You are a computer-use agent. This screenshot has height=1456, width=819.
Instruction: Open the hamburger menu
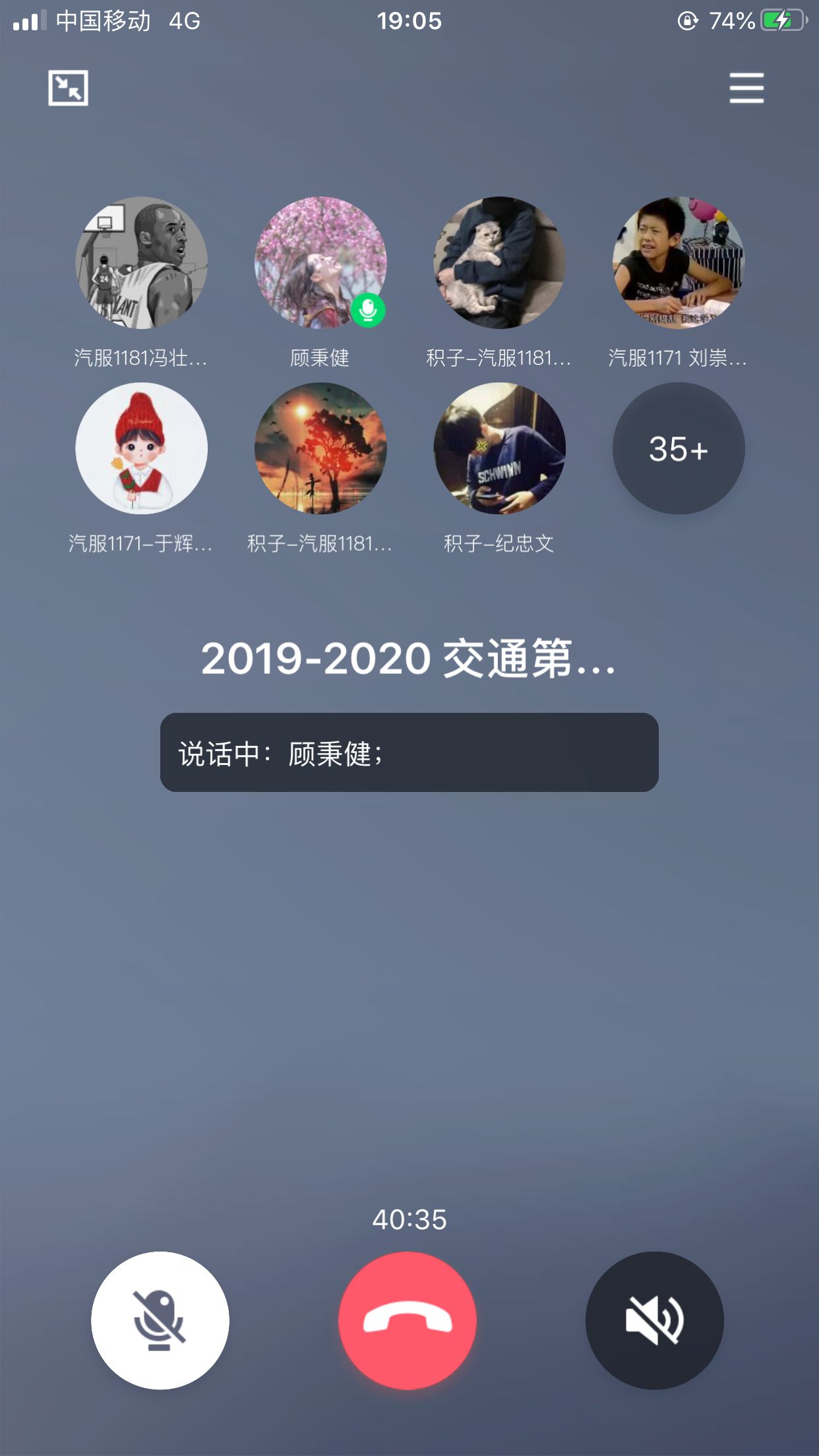(x=746, y=88)
